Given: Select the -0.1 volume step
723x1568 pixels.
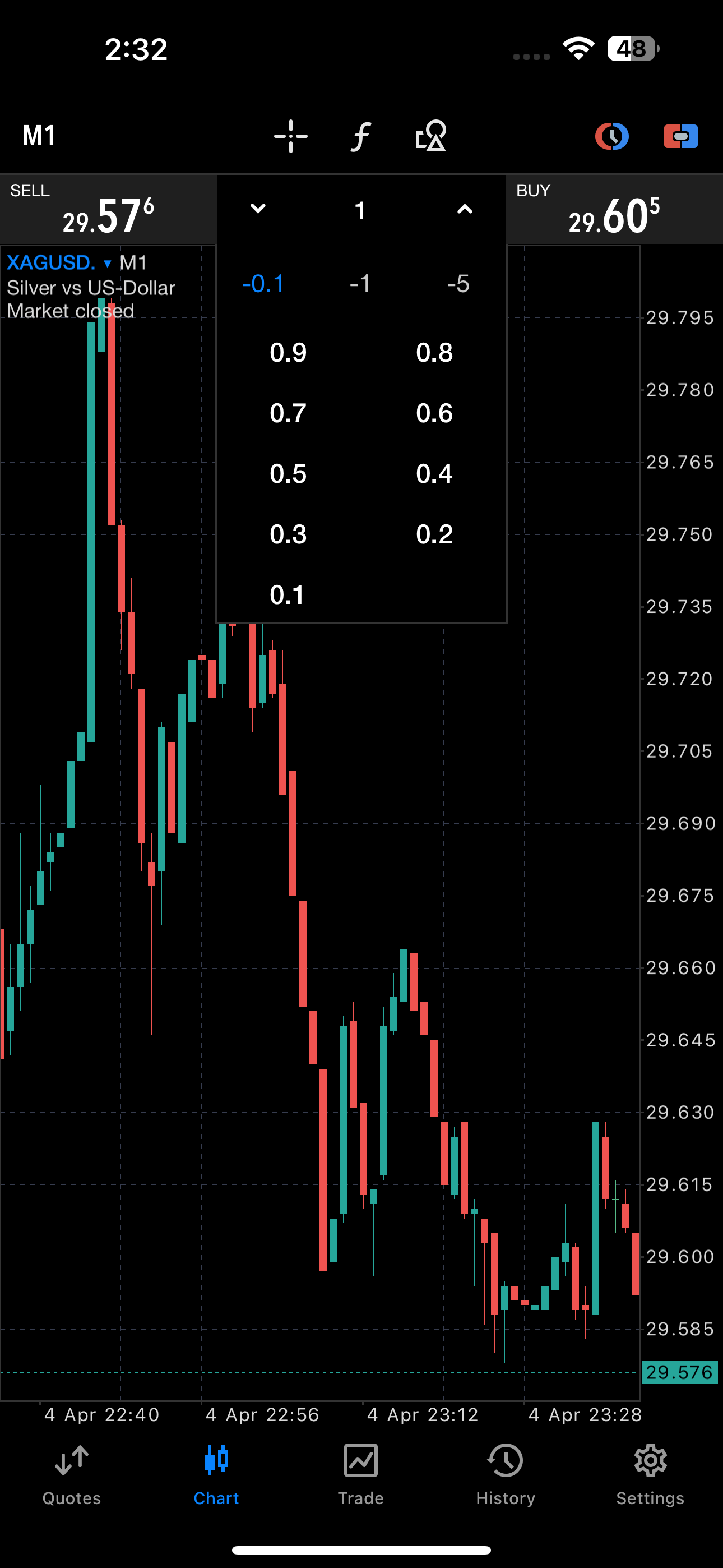Looking at the screenshot, I should coord(263,284).
